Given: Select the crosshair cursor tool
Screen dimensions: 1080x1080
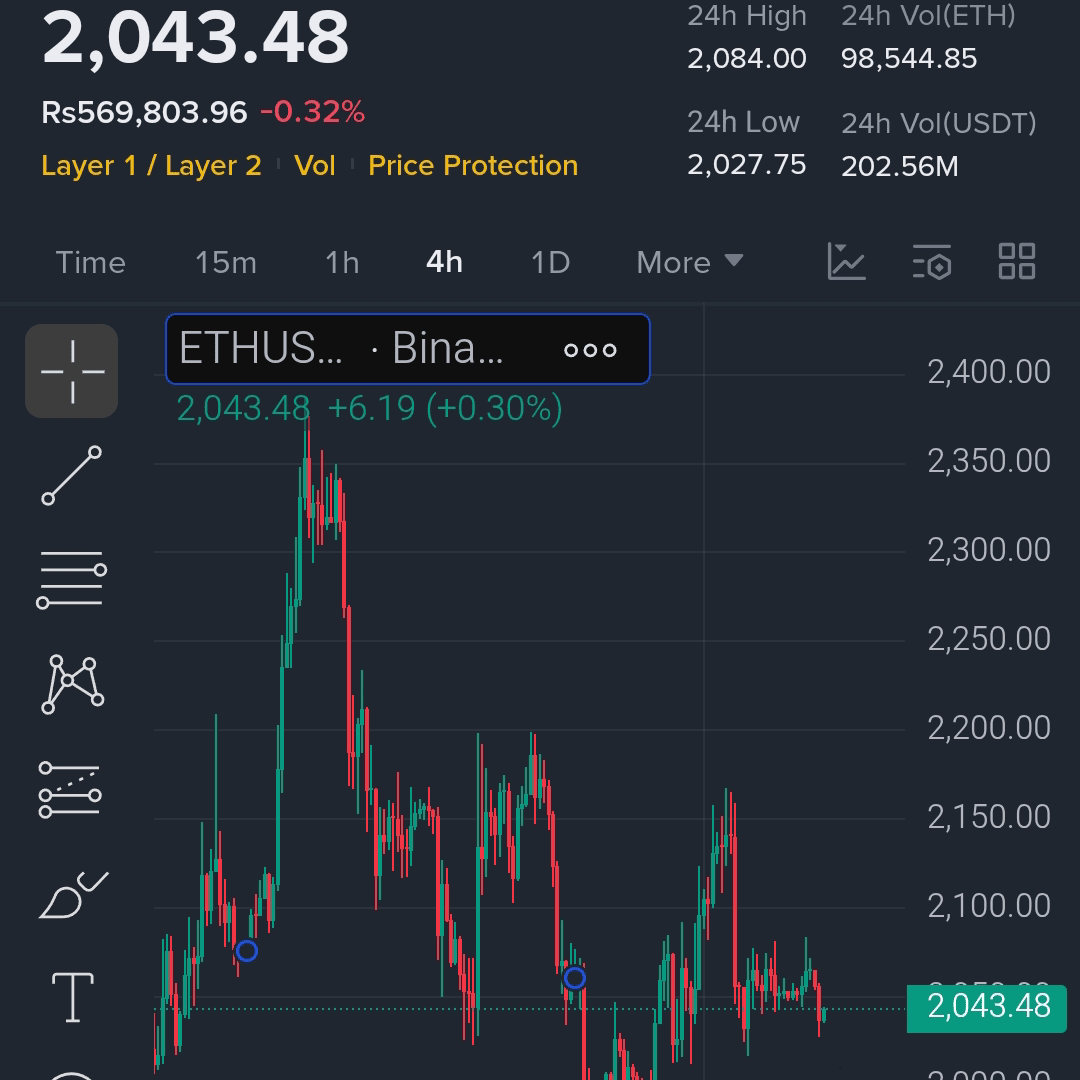Looking at the screenshot, I should tap(72, 371).
